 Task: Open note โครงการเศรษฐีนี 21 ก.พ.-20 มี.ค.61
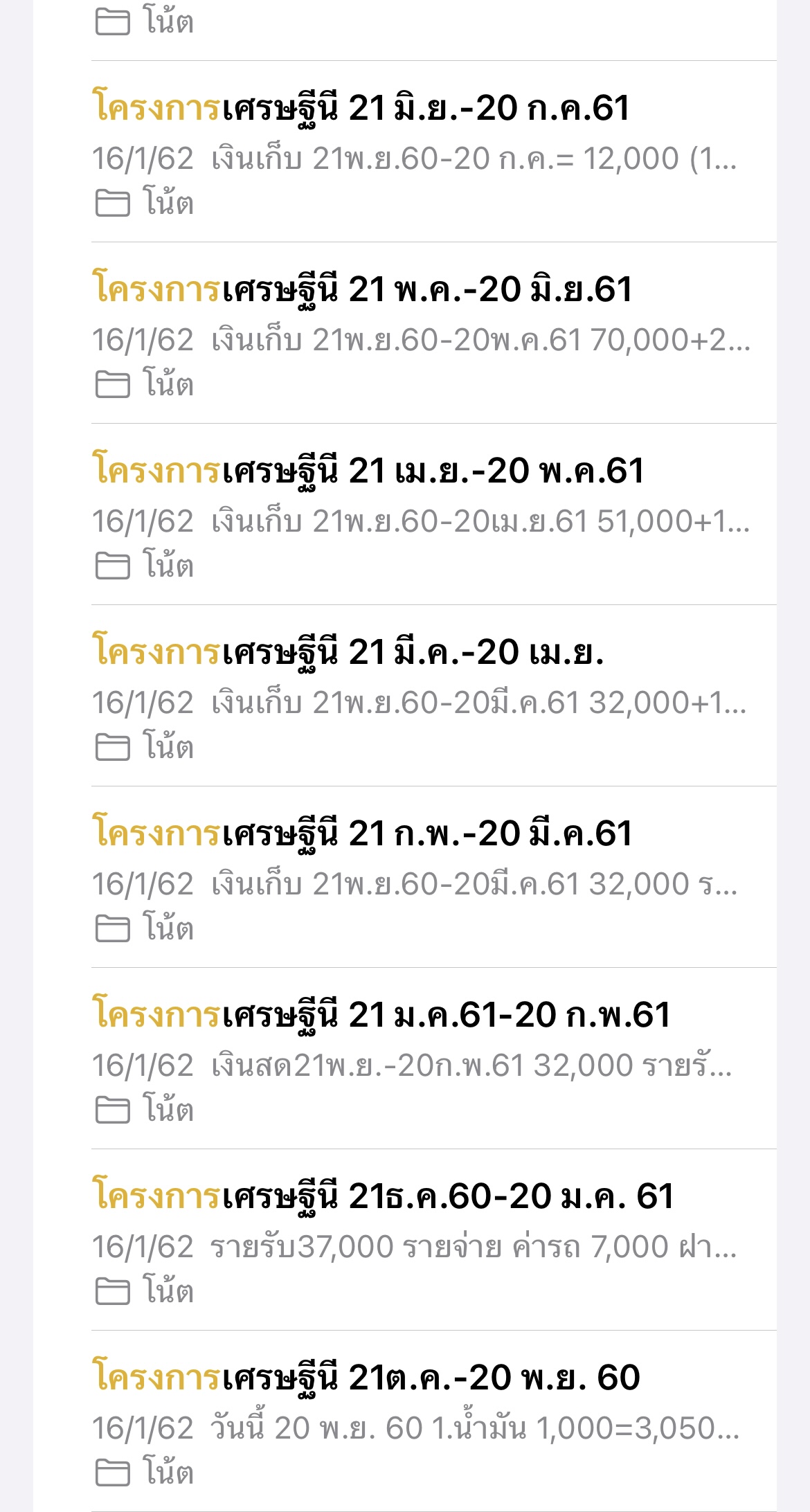click(433, 877)
